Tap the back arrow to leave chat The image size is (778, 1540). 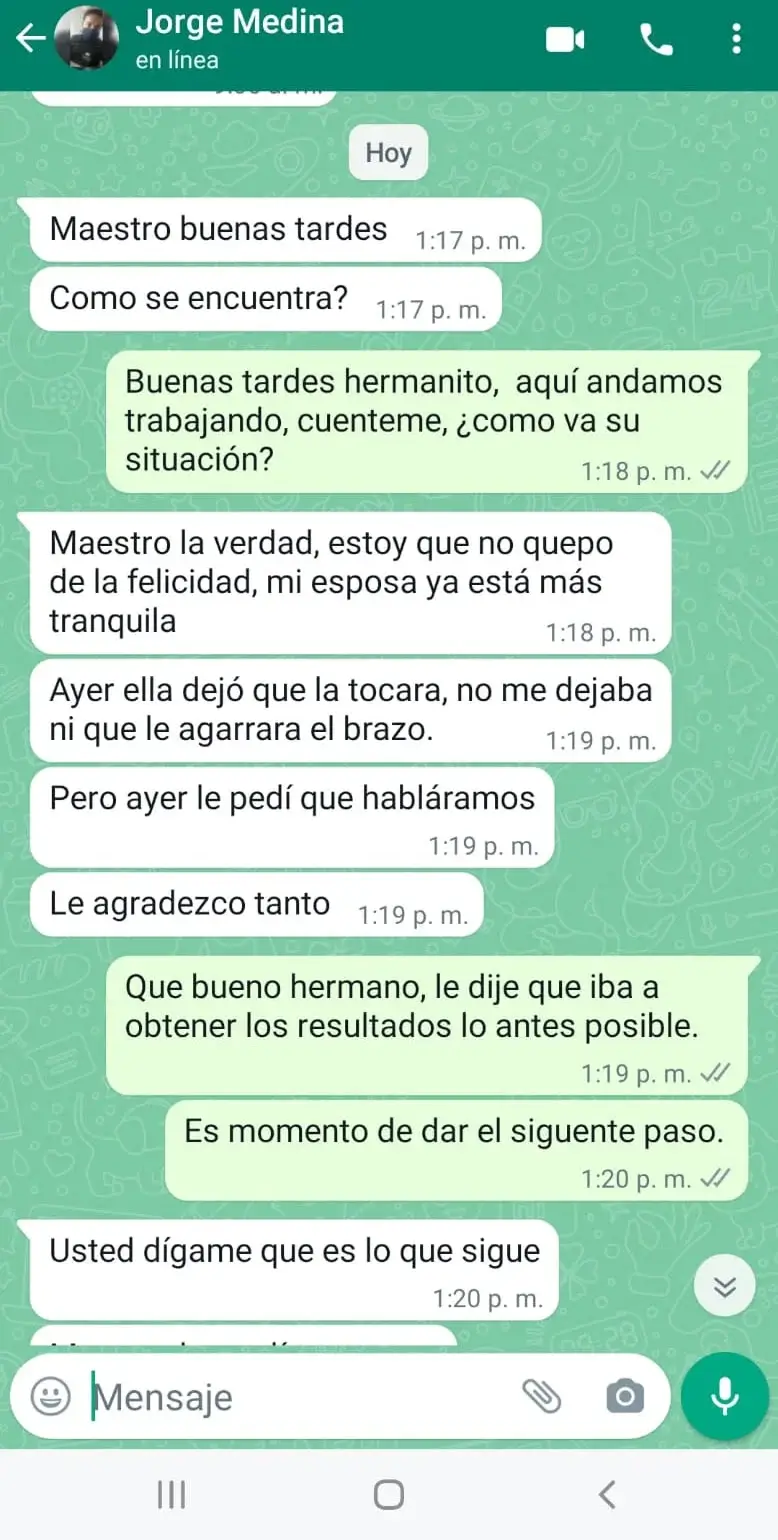pyautogui.click(x=29, y=39)
